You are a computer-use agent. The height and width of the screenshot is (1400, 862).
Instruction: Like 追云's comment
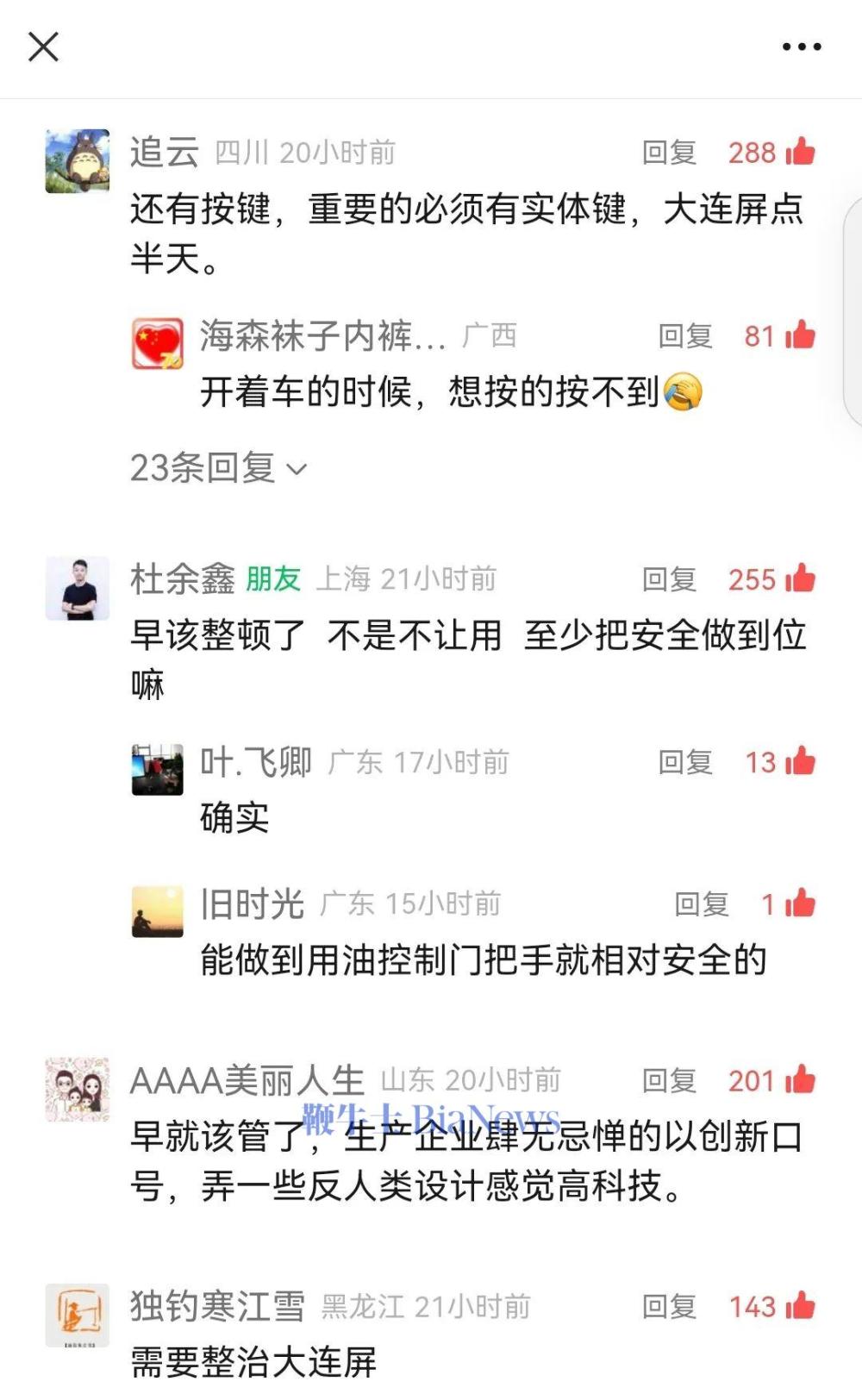tap(801, 152)
